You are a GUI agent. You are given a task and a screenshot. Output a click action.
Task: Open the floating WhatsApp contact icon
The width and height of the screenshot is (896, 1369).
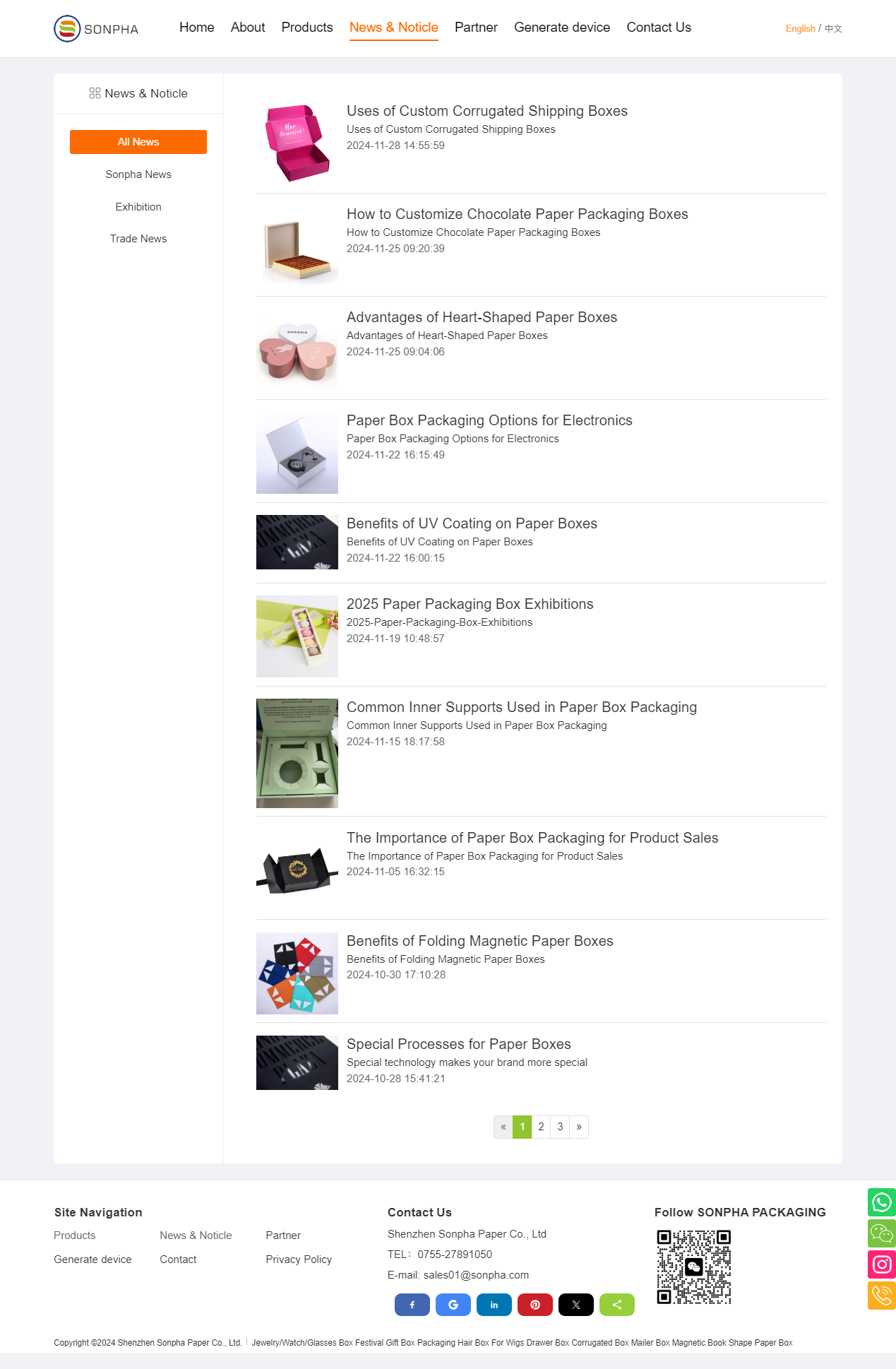pyautogui.click(x=881, y=1202)
